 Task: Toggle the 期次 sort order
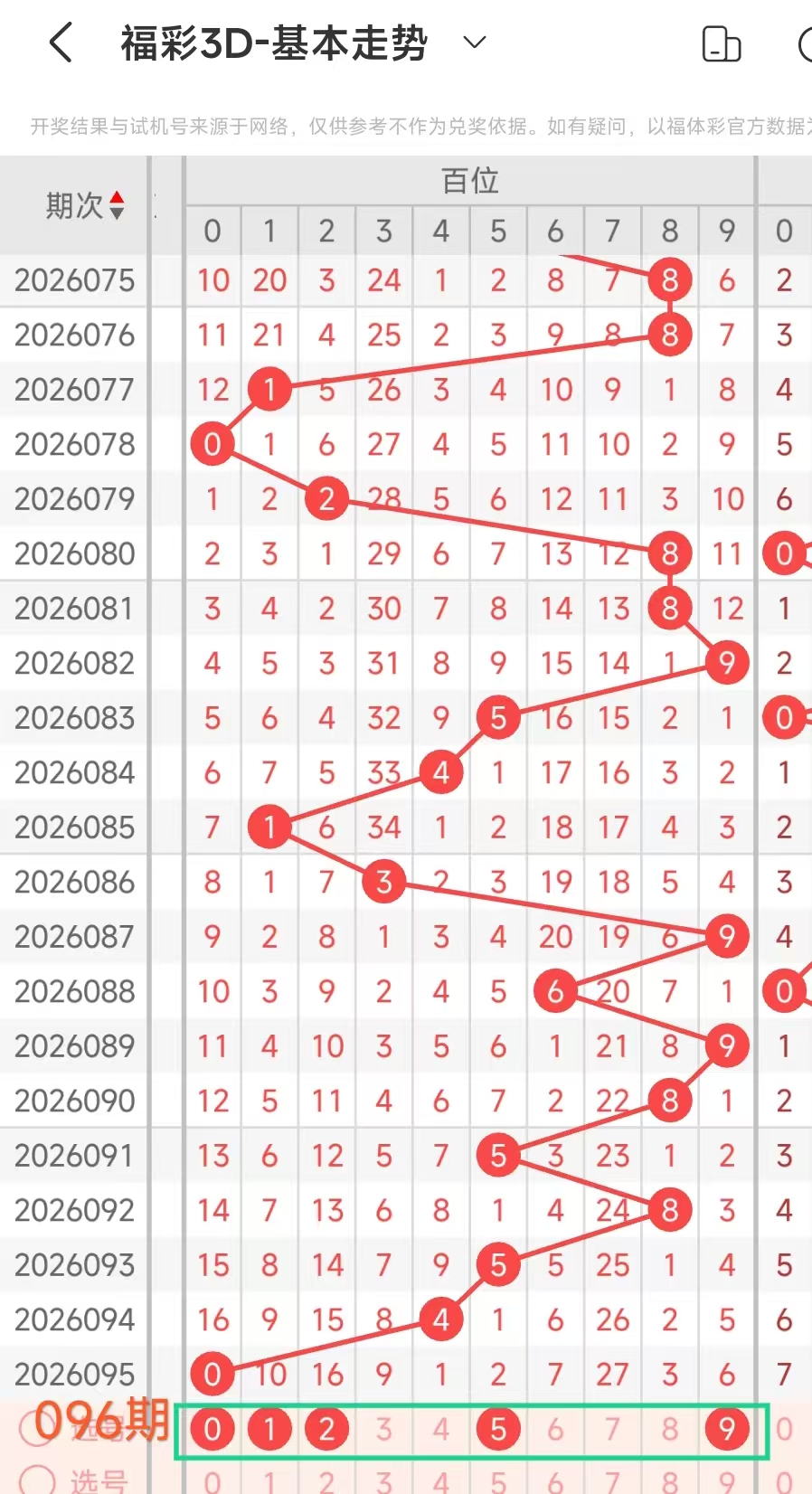point(116,205)
